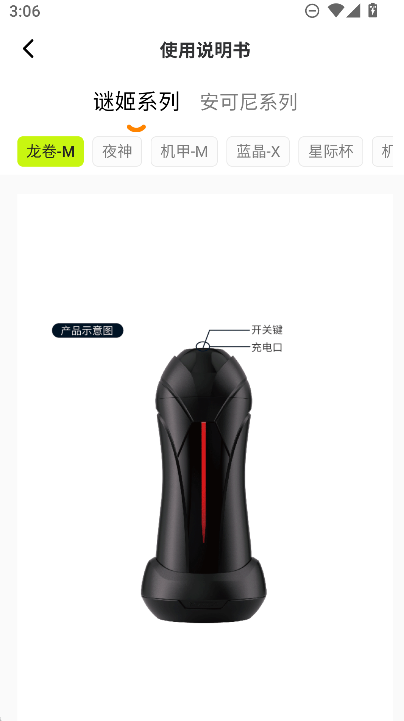The height and width of the screenshot is (721, 404).
Task: Choose the 龙卷-M chip
Action: pos(51,151)
